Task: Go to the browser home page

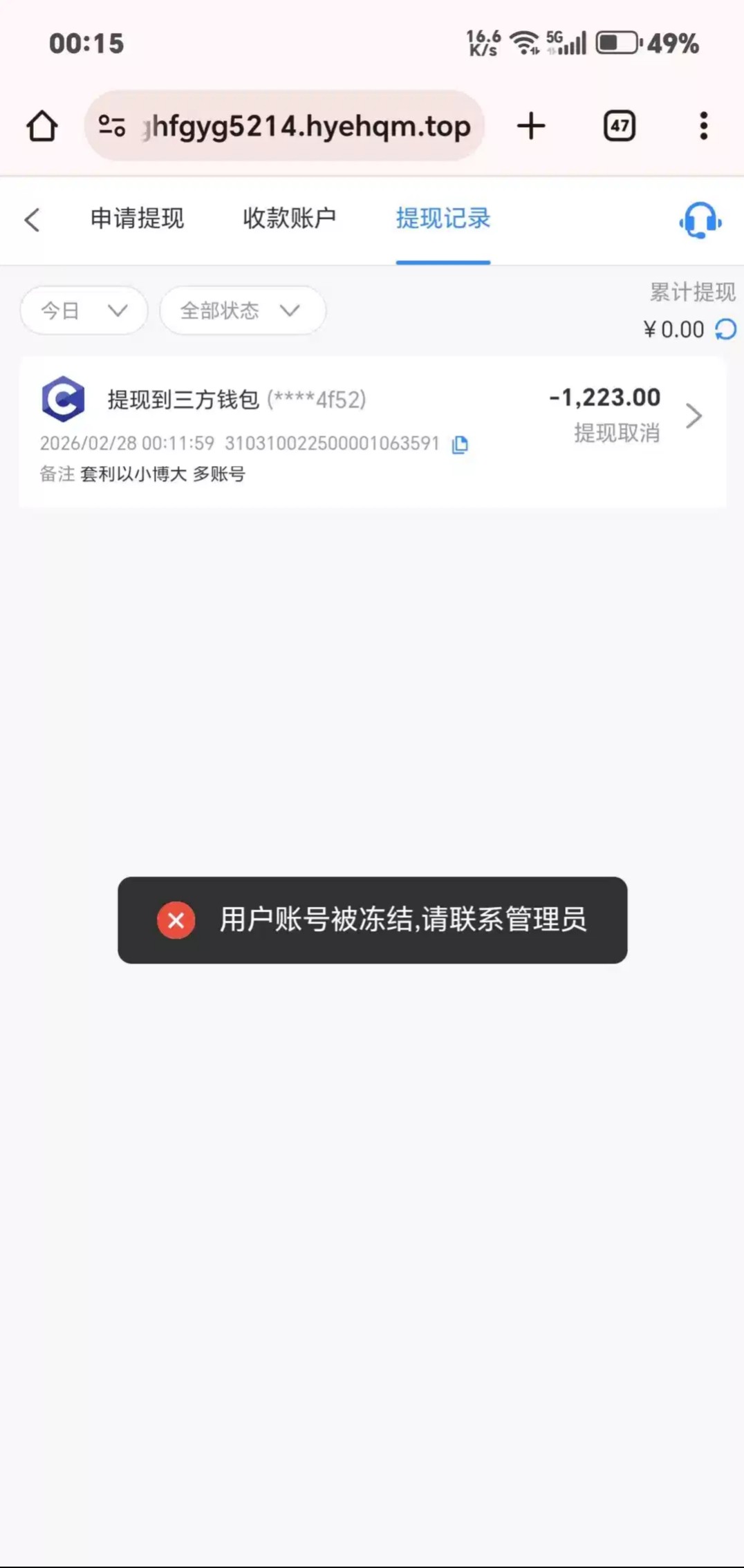Action: (42, 127)
